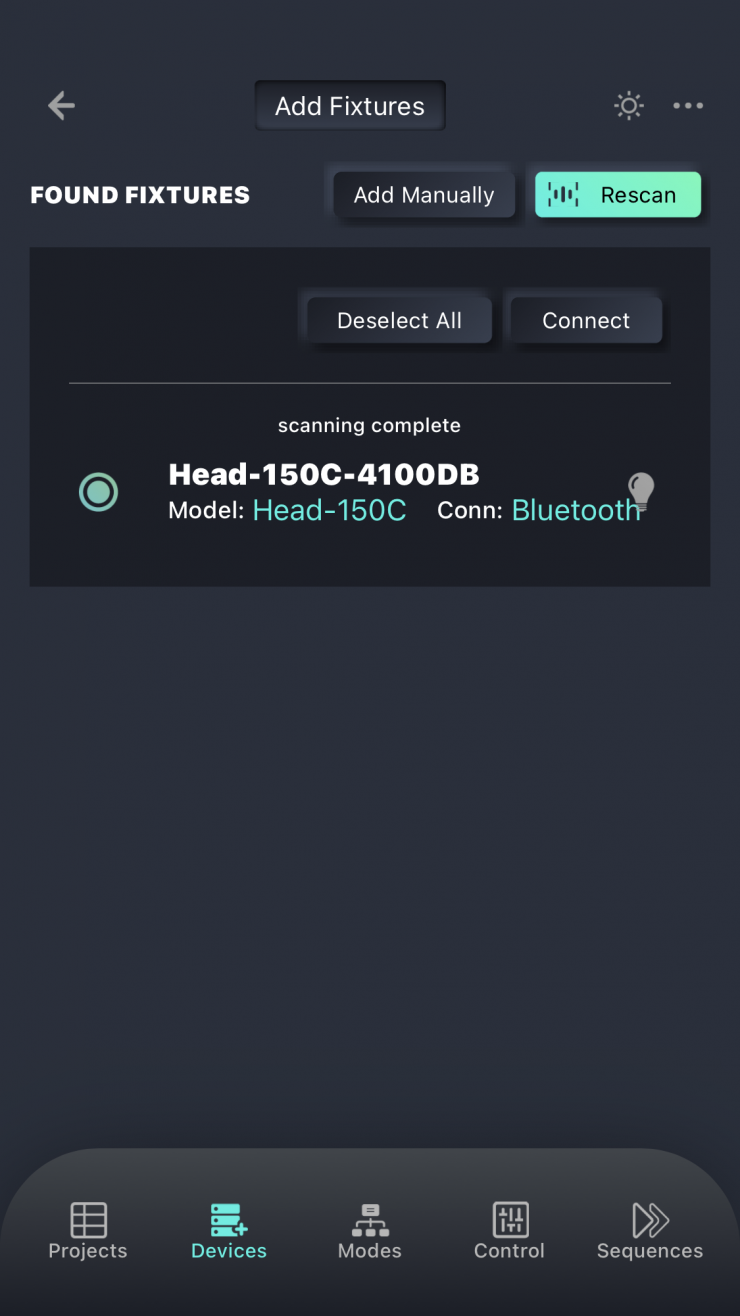Go to the Control tab

pos(510,1232)
